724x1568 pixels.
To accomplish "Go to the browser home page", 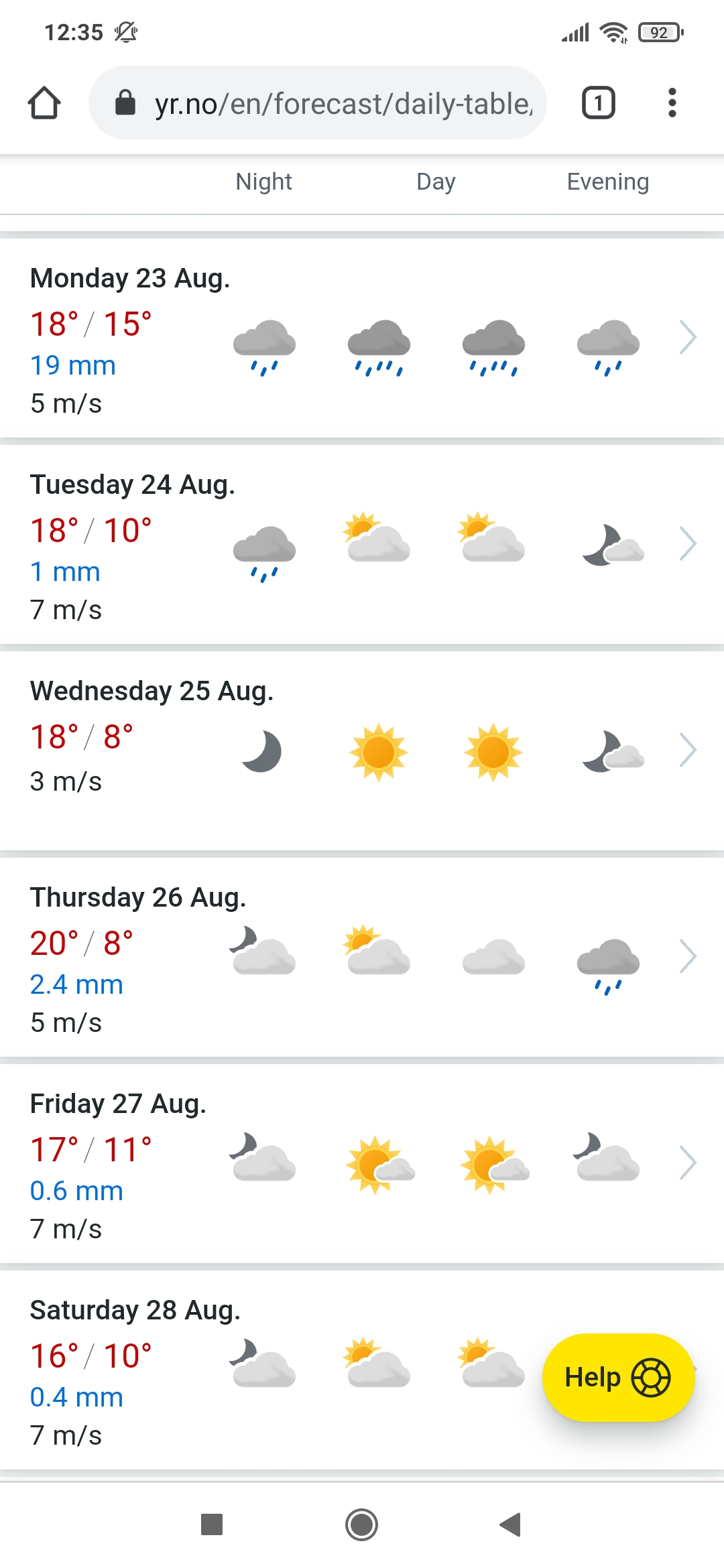I will point(44,103).
